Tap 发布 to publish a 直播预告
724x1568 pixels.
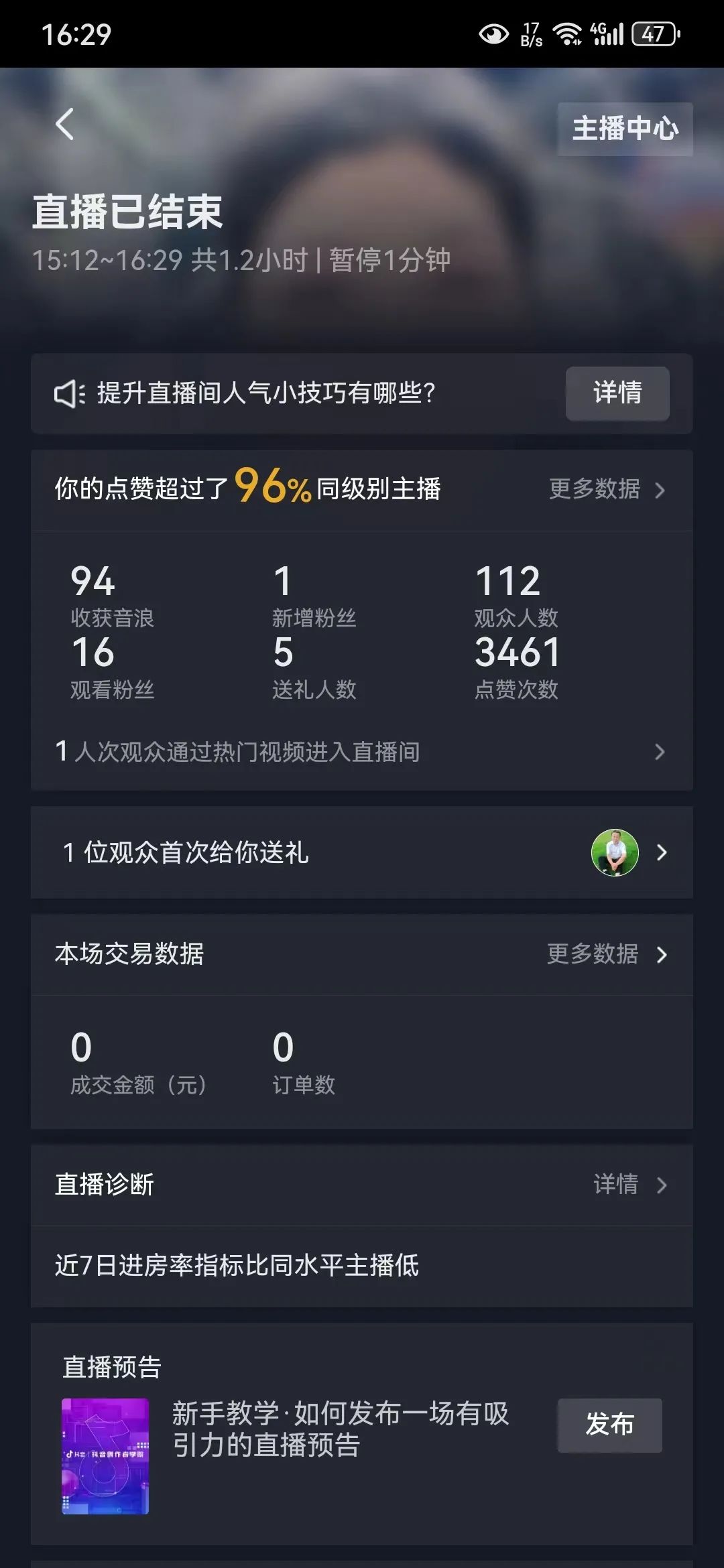point(609,1425)
